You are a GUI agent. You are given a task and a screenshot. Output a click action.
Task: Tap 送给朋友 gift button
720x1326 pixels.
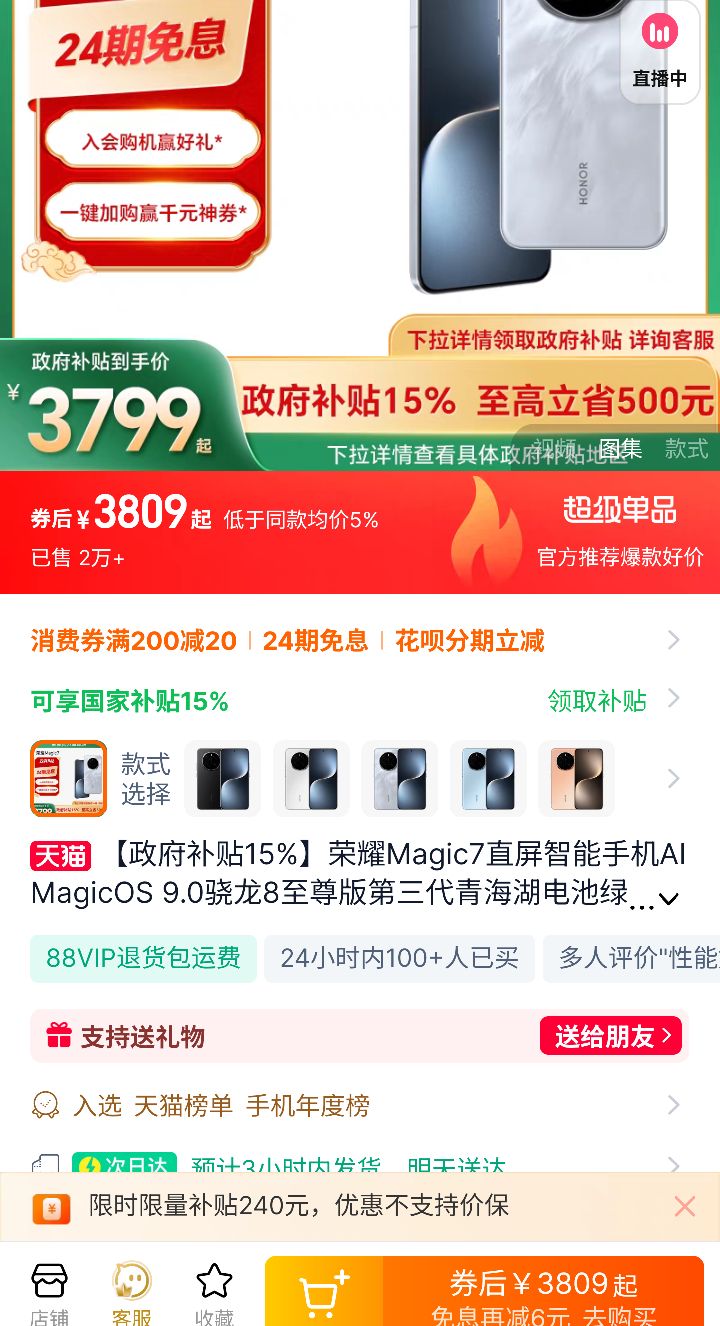(611, 1036)
